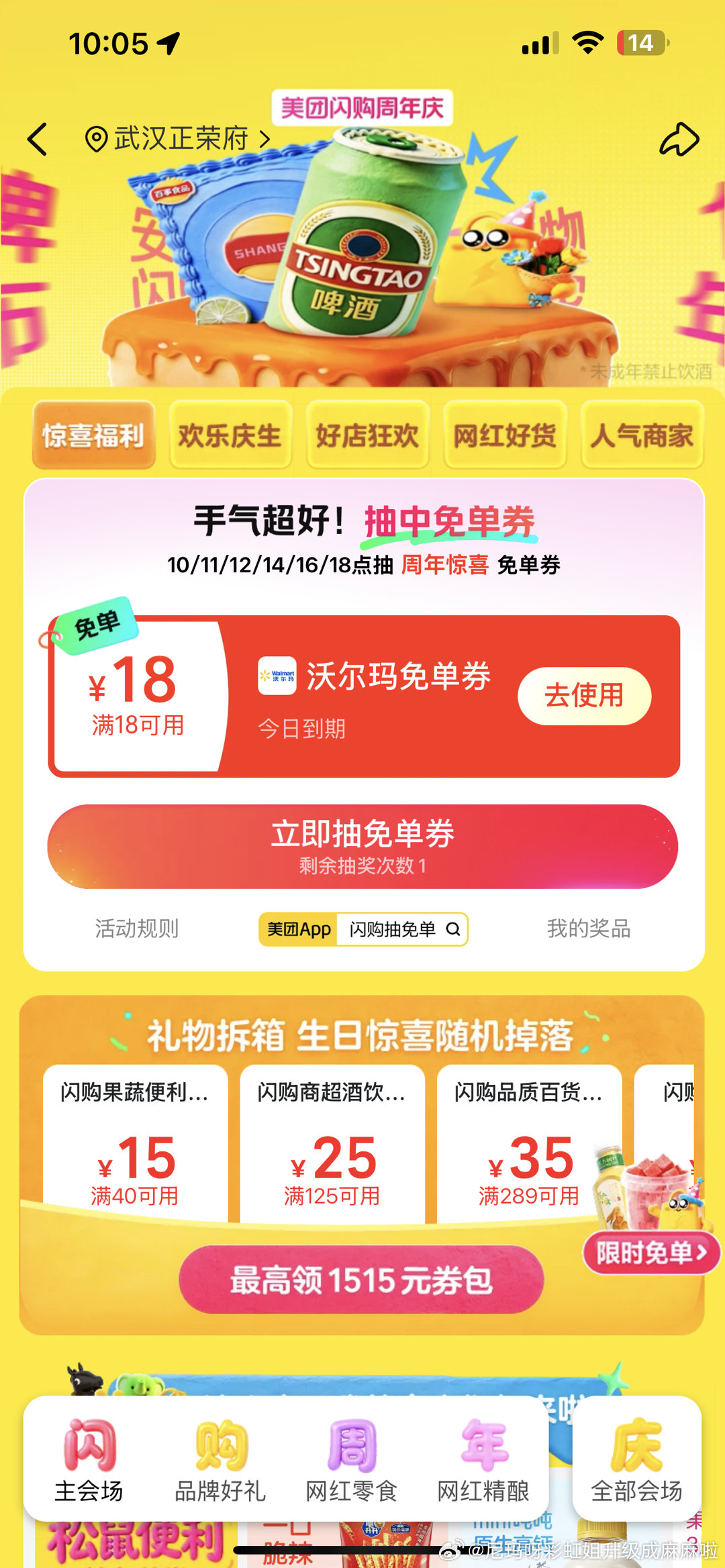Claim the 最高领1515元券包 bundle
The image size is (725, 1568).
tap(361, 1279)
